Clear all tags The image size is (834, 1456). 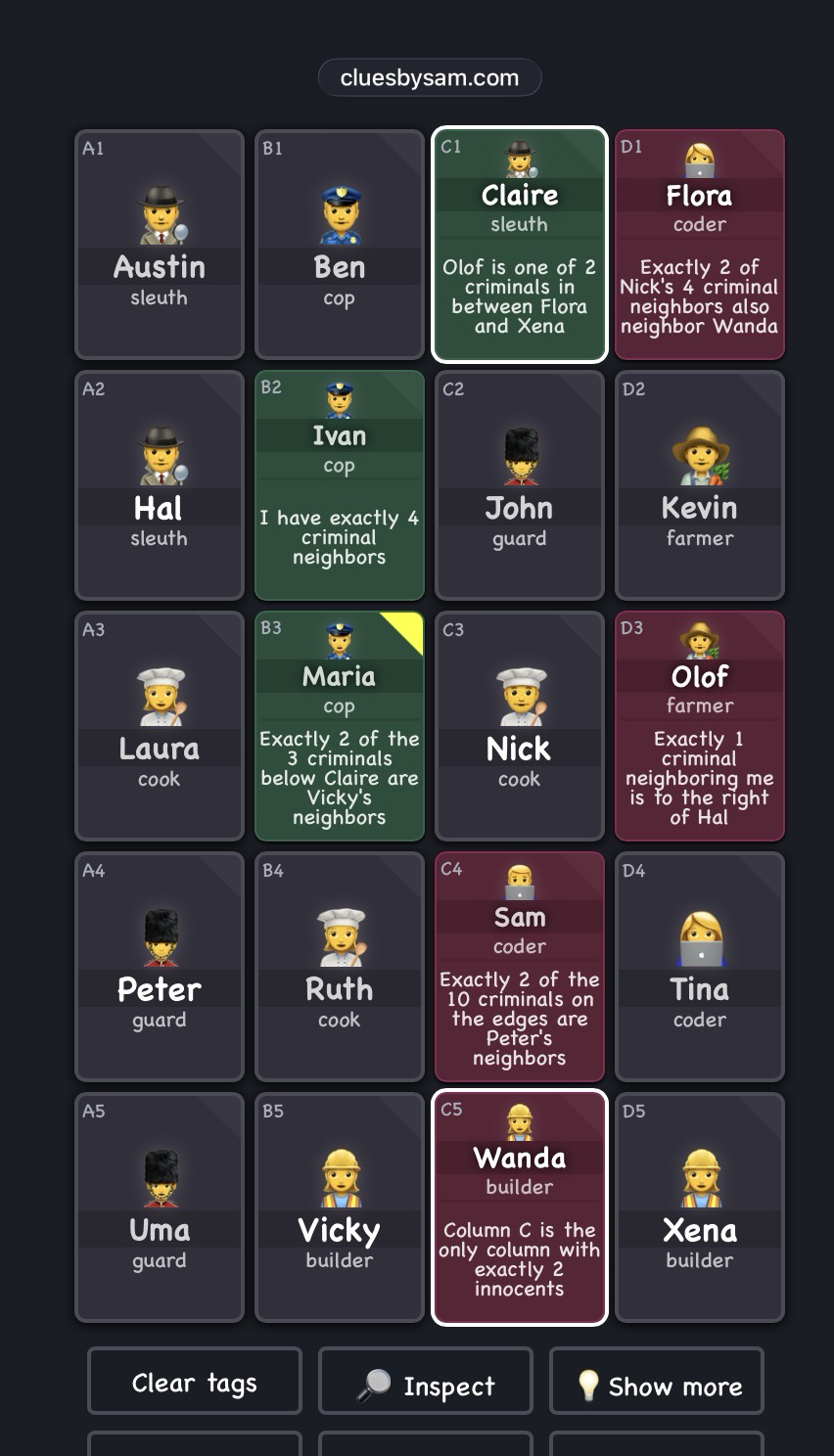point(194,1382)
